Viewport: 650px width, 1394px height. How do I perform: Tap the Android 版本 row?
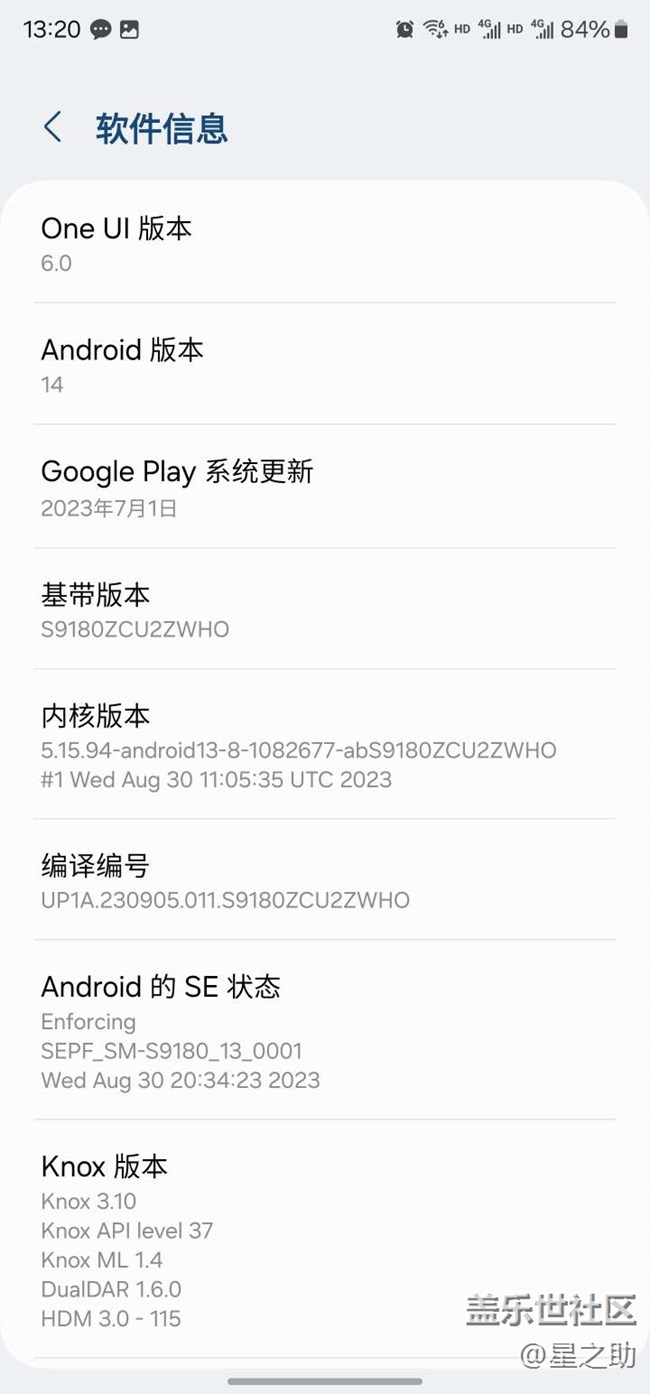point(325,364)
